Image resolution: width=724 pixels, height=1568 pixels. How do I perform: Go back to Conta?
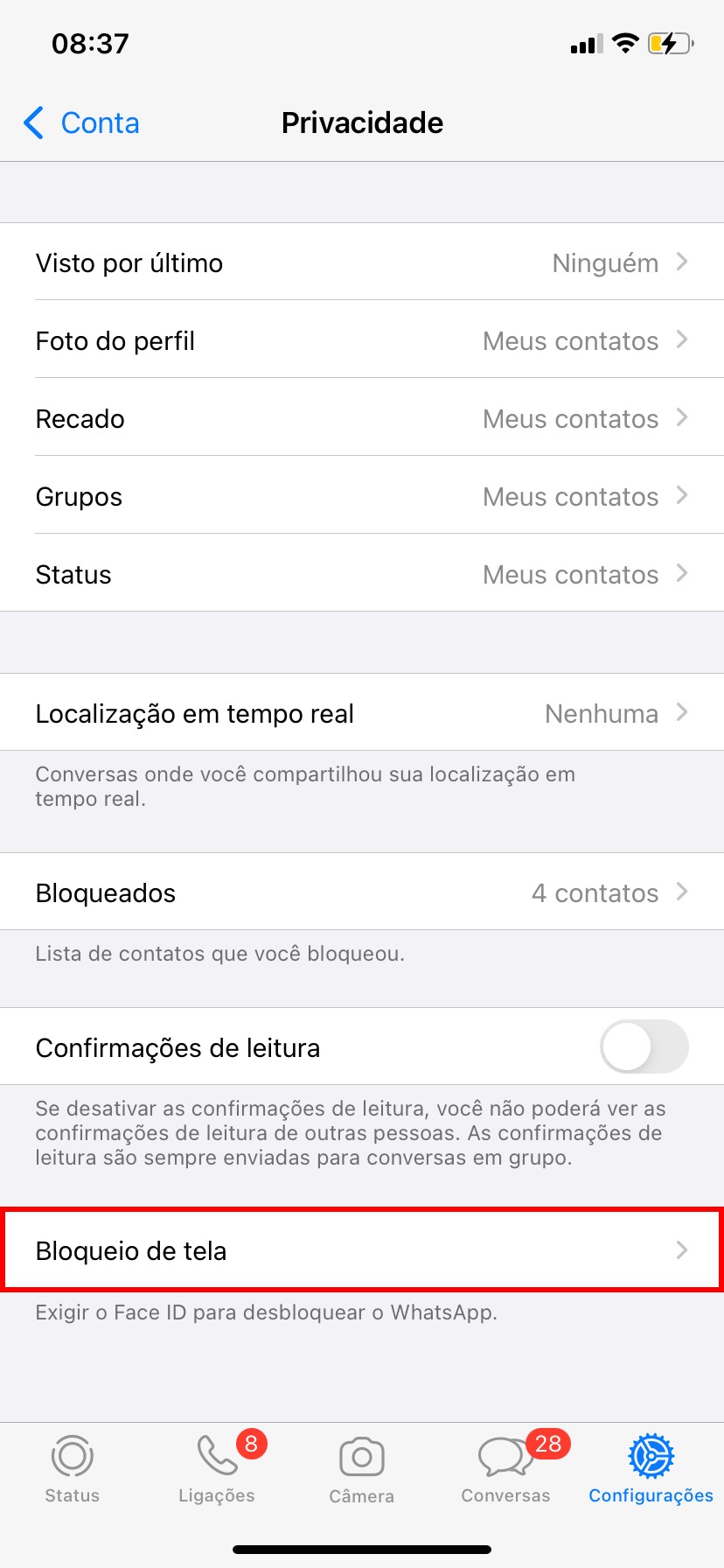click(x=82, y=123)
